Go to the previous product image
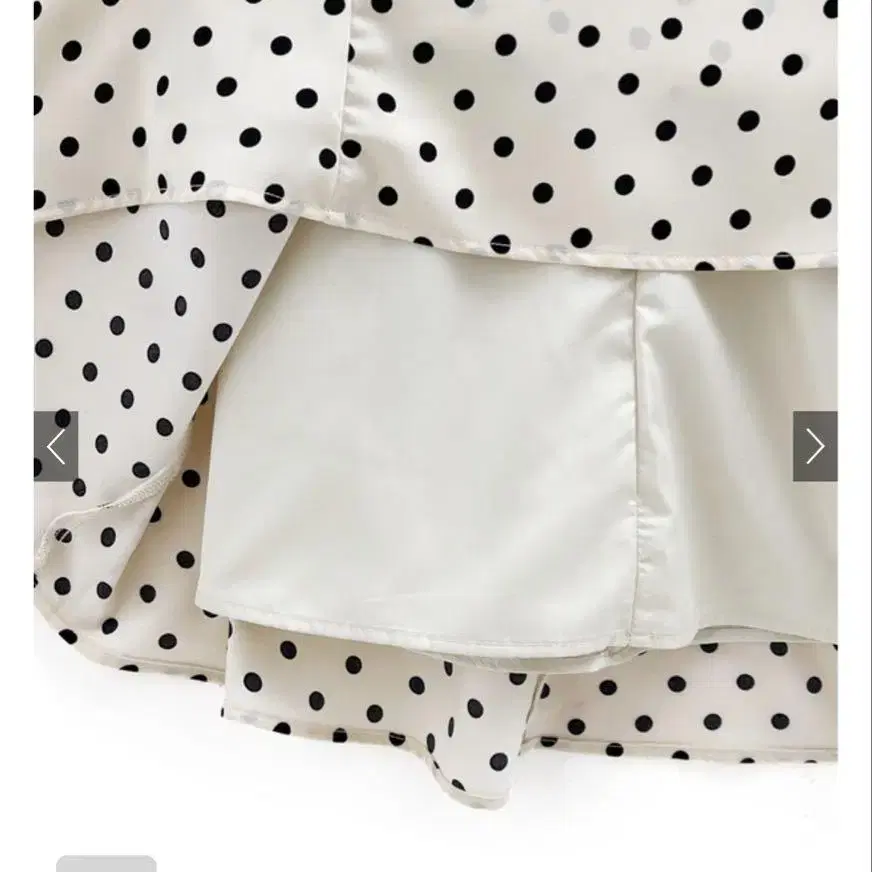872x872 pixels. pyautogui.click(x=56, y=446)
